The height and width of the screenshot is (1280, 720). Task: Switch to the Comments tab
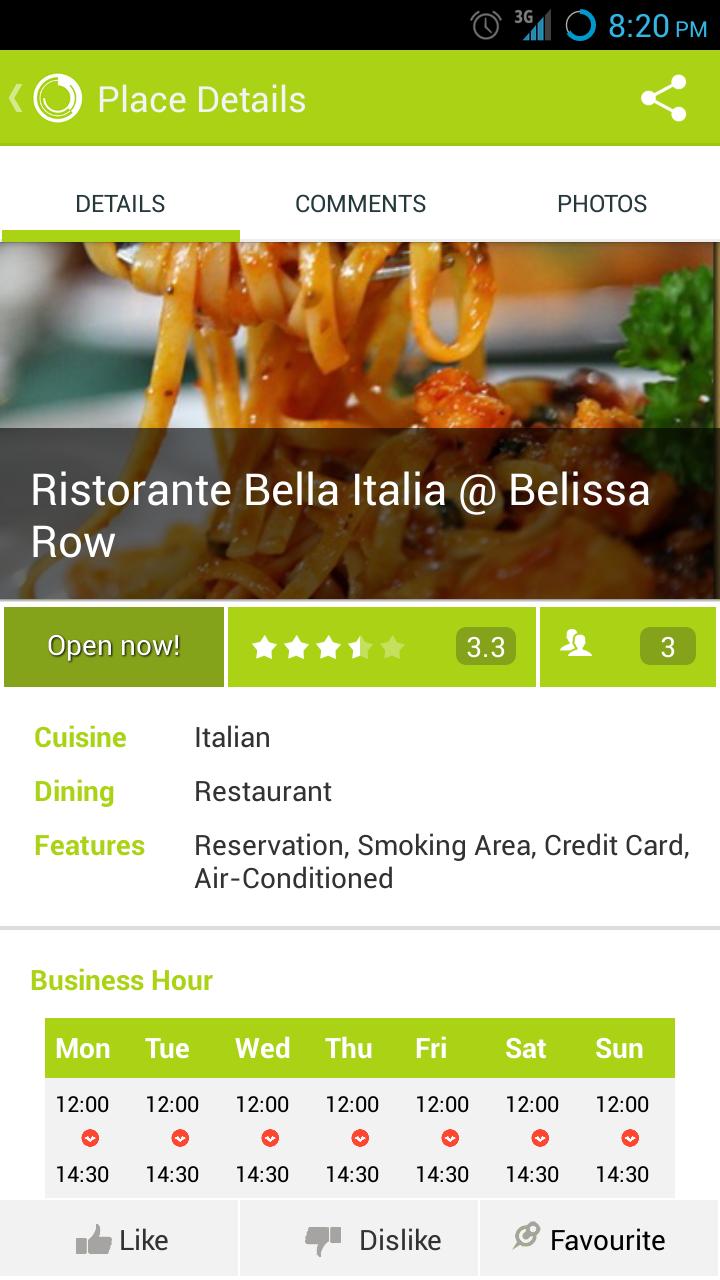pyautogui.click(x=360, y=204)
